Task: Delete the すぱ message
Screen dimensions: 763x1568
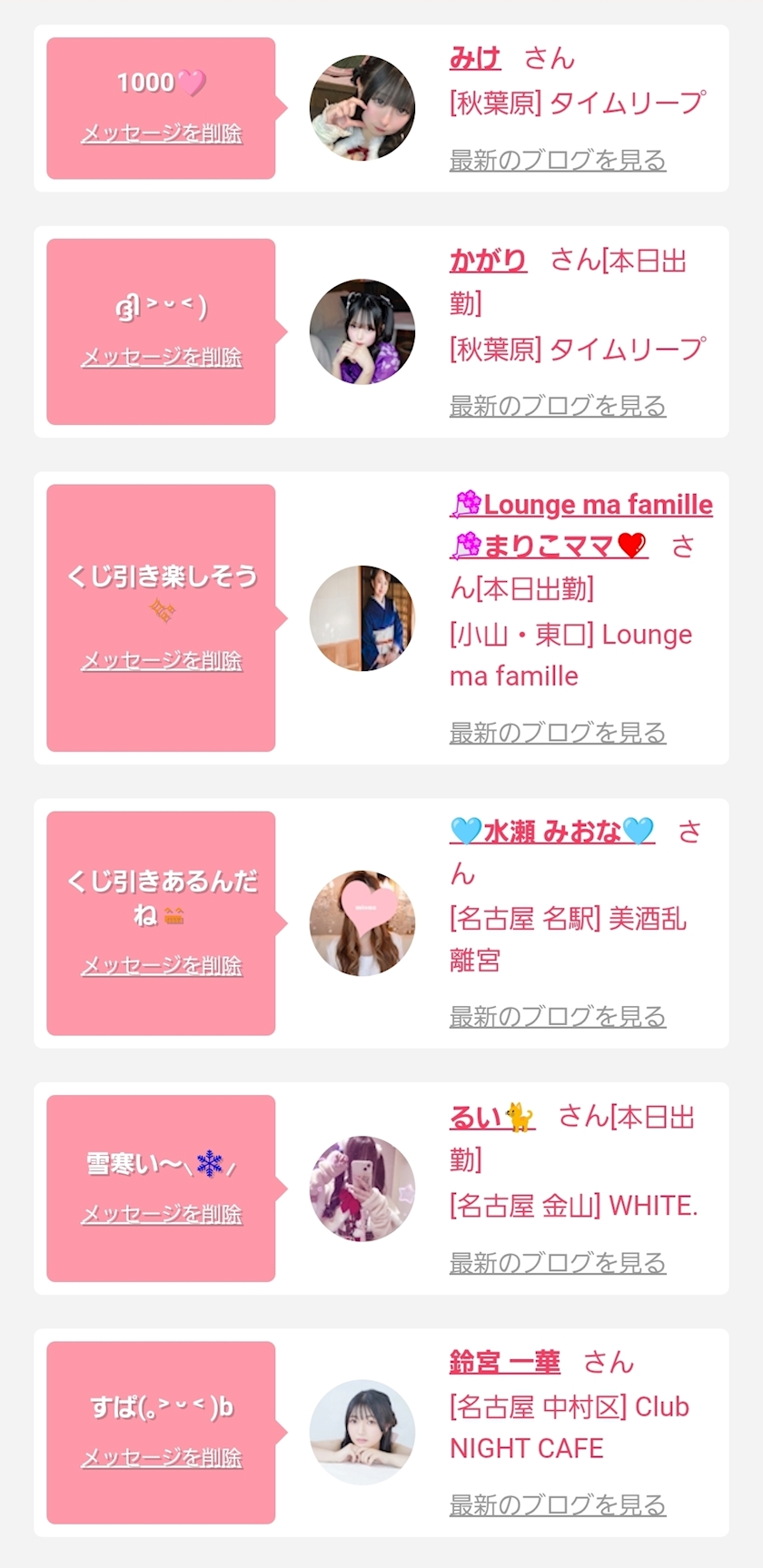Action: click(162, 1457)
